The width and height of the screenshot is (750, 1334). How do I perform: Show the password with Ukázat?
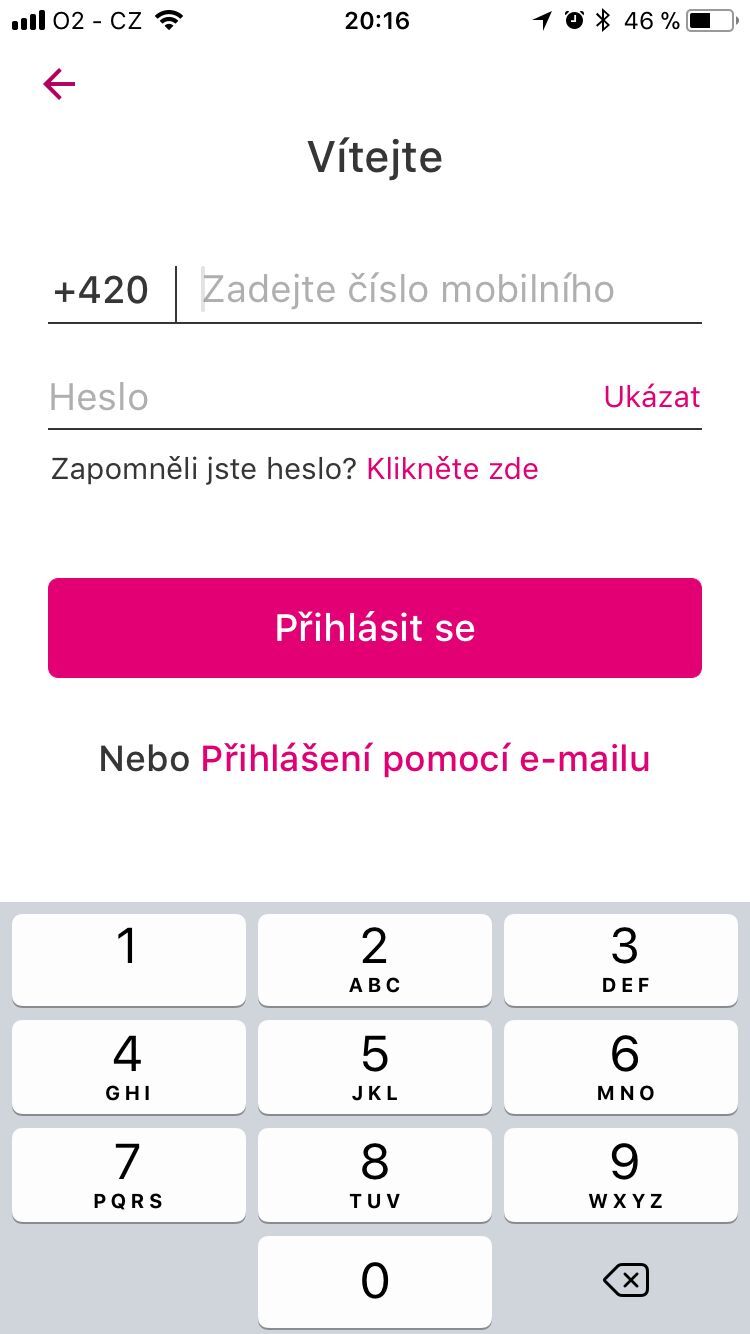click(x=652, y=397)
